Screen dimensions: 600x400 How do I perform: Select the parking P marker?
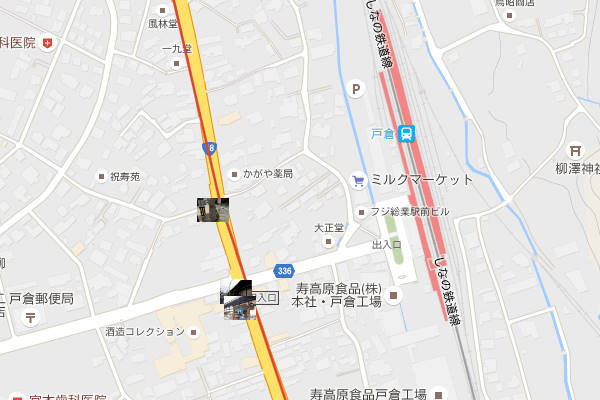click(355, 90)
